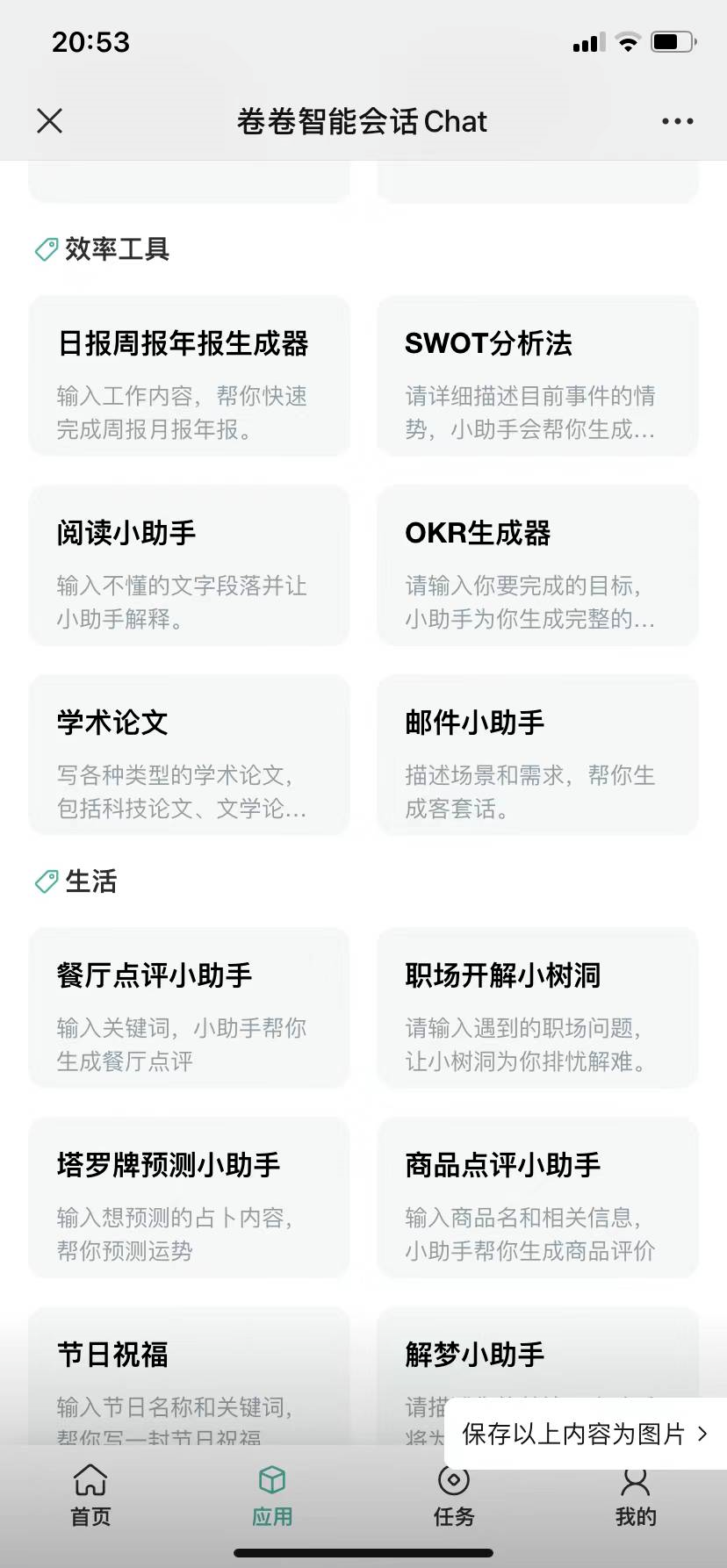727x1568 pixels.
Task: Open 餐厅点评小助手
Action: pyautogui.click(x=189, y=1008)
